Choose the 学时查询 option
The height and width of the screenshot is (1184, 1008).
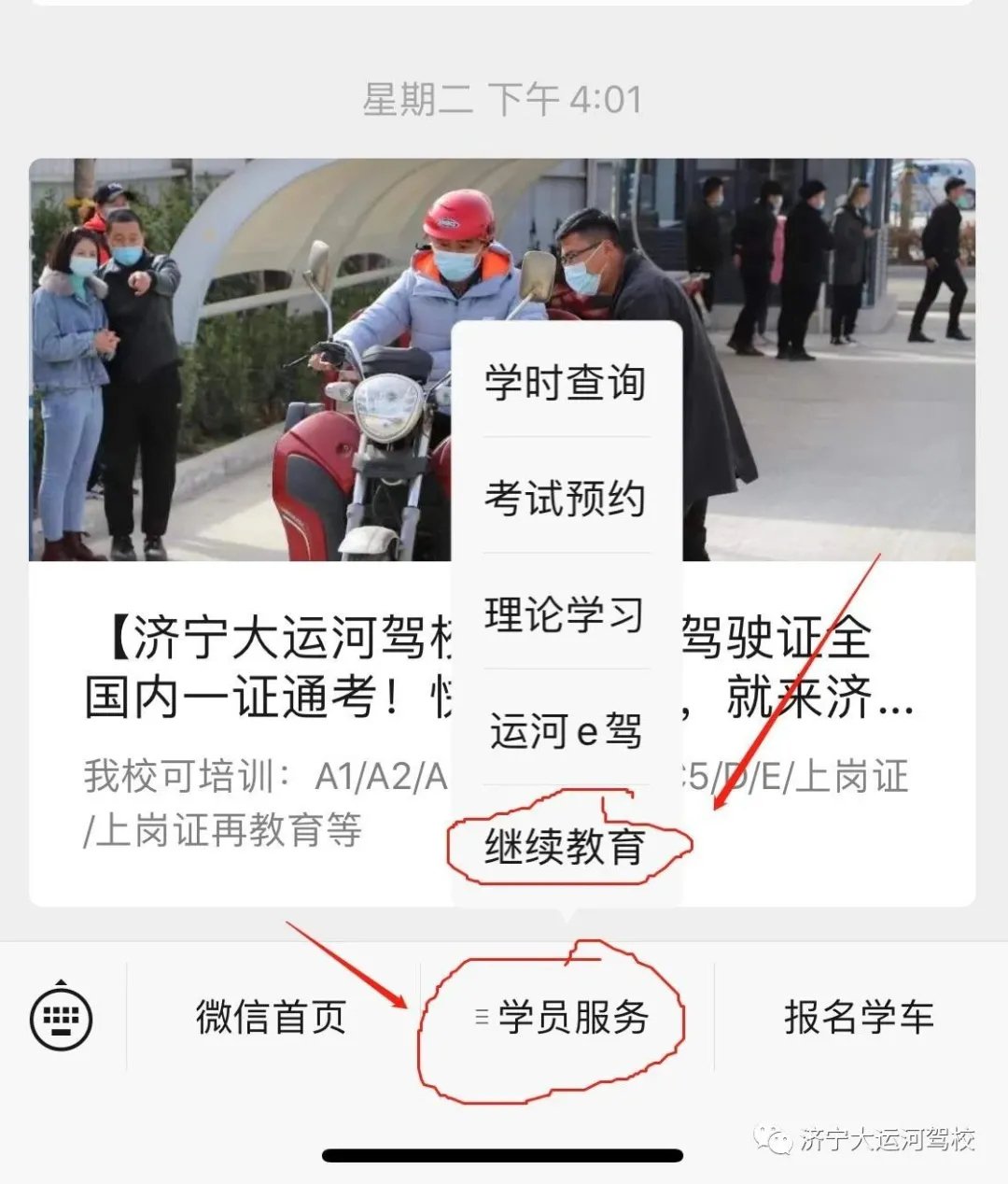pos(565,381)
